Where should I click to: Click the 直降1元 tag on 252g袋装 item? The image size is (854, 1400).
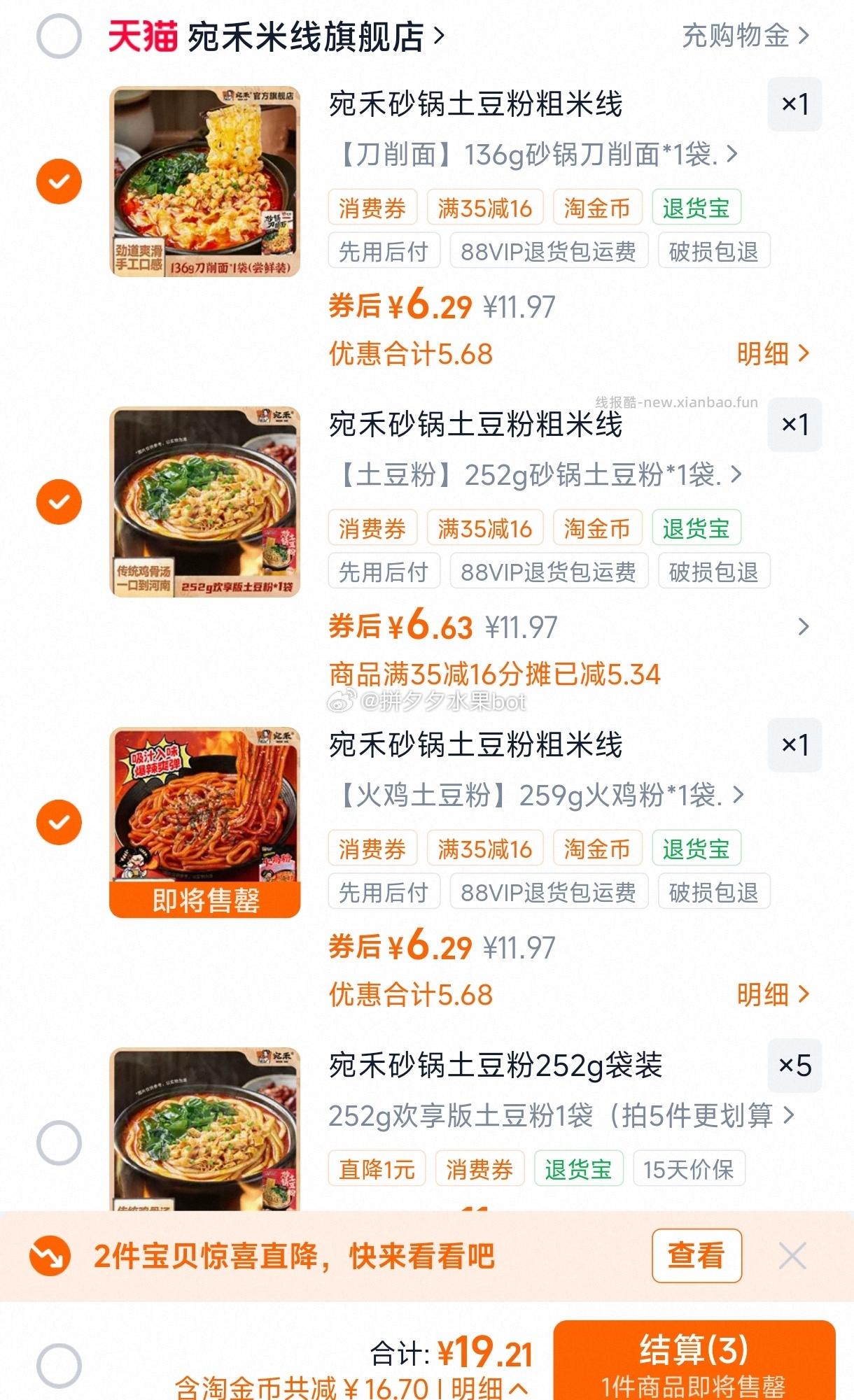pyautogui.click(x=377, y=1168)
